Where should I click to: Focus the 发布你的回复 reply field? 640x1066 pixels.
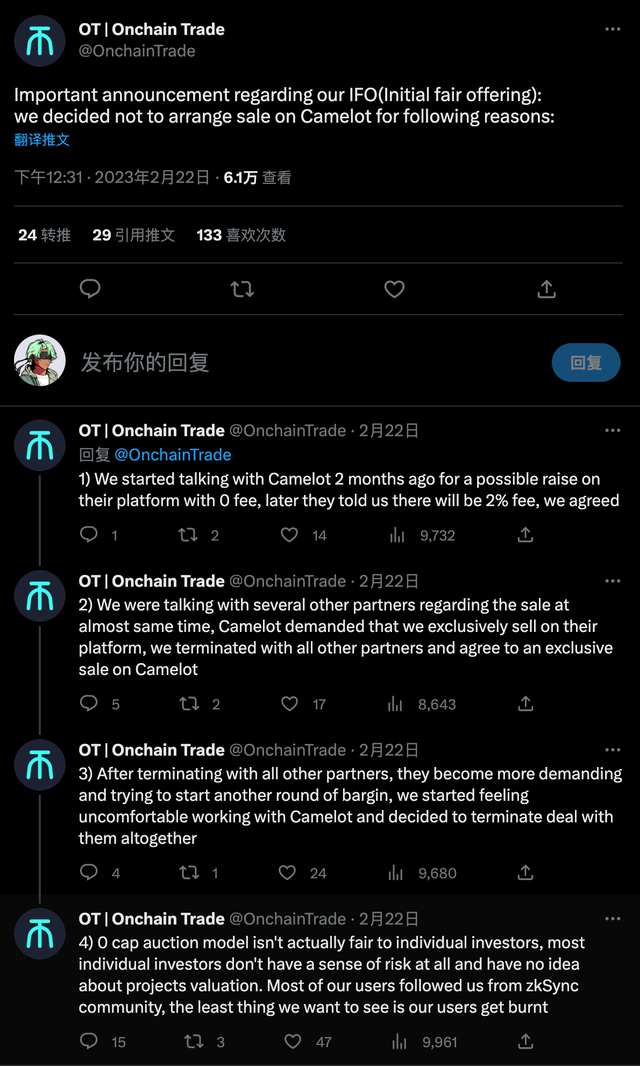300,362
